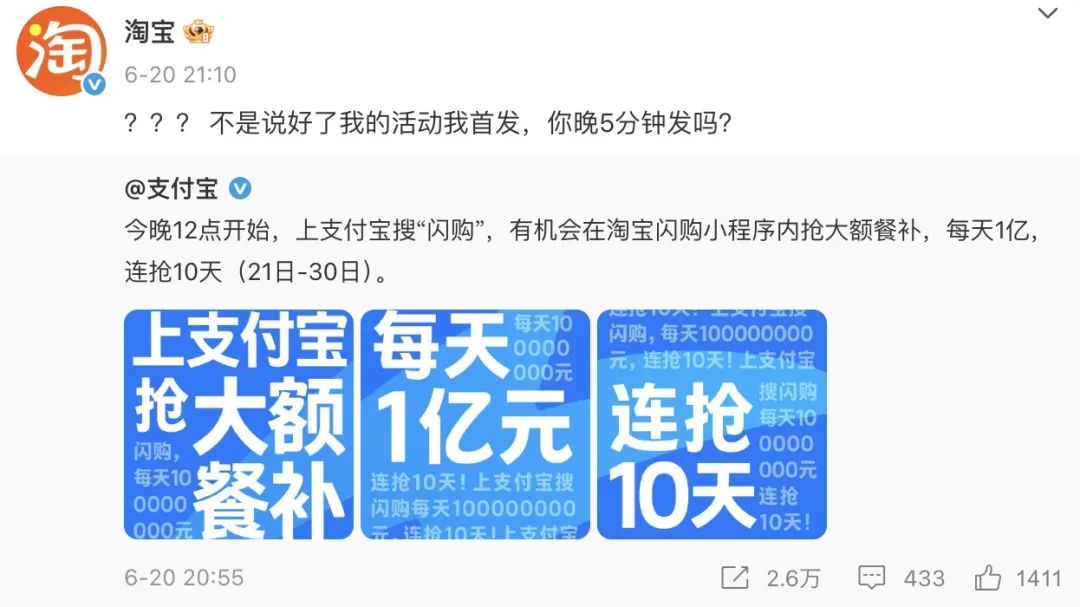Like the post with 1411 likes
Image resolution: width=1080 pixels, height=607 pixels.
1017,577
